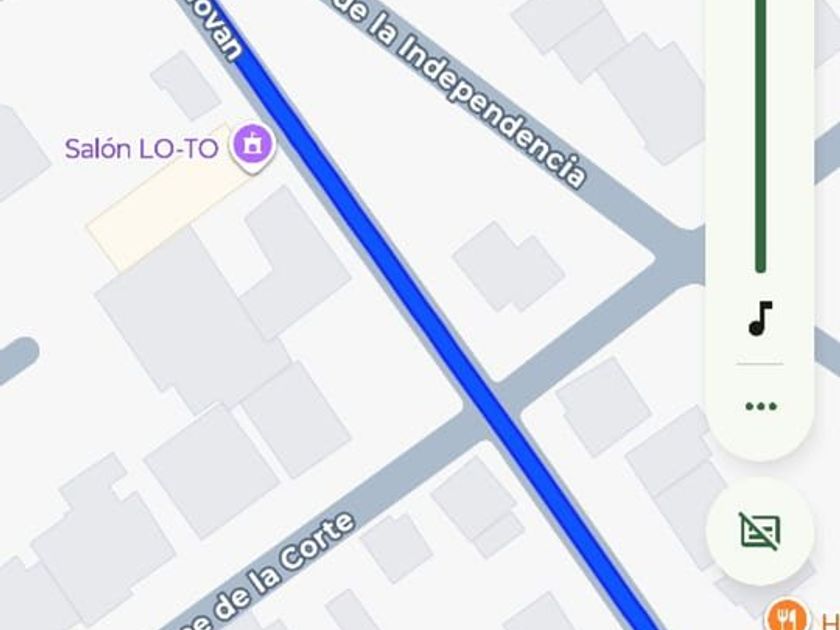Tap the music note icon
Screen dimensions: 840x630
pyautogui.click(x=761, y=318)
